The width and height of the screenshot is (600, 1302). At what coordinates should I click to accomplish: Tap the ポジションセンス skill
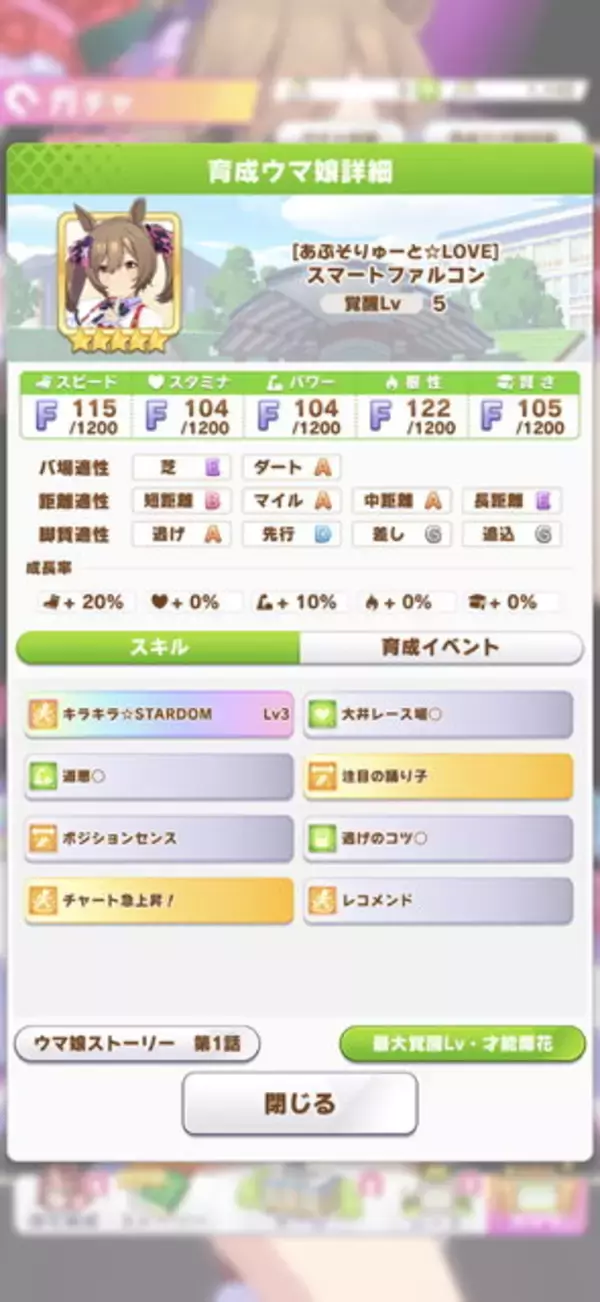point(159,838)
